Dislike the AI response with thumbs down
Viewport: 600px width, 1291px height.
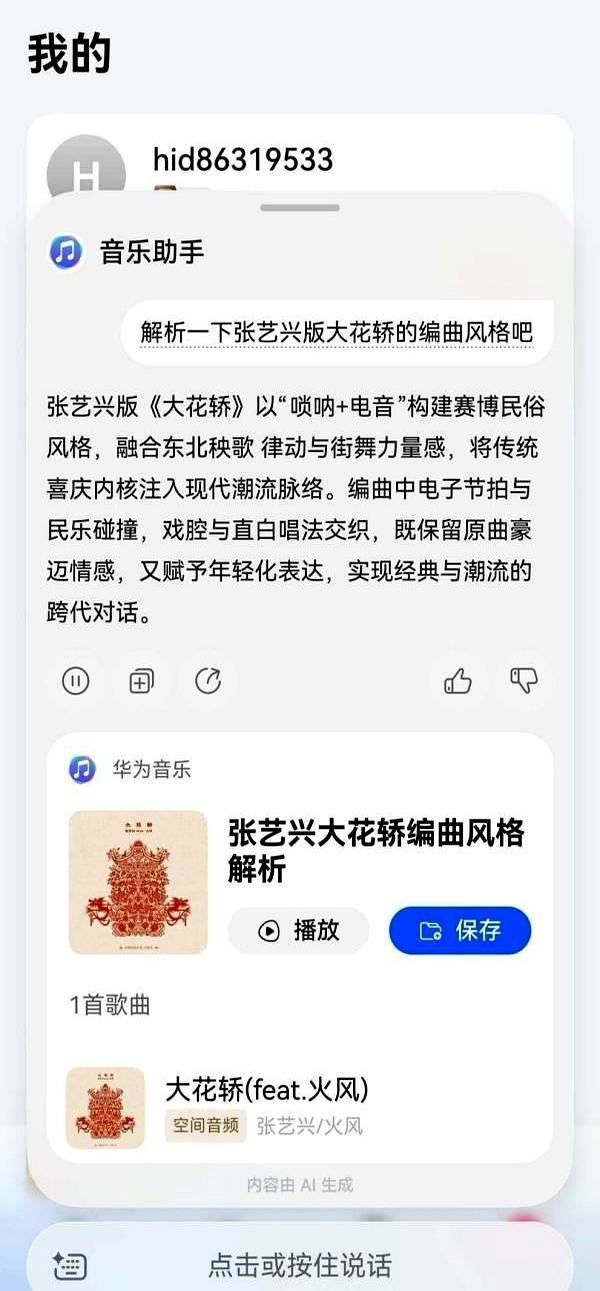pyautogui.click(x=524, y=681)
